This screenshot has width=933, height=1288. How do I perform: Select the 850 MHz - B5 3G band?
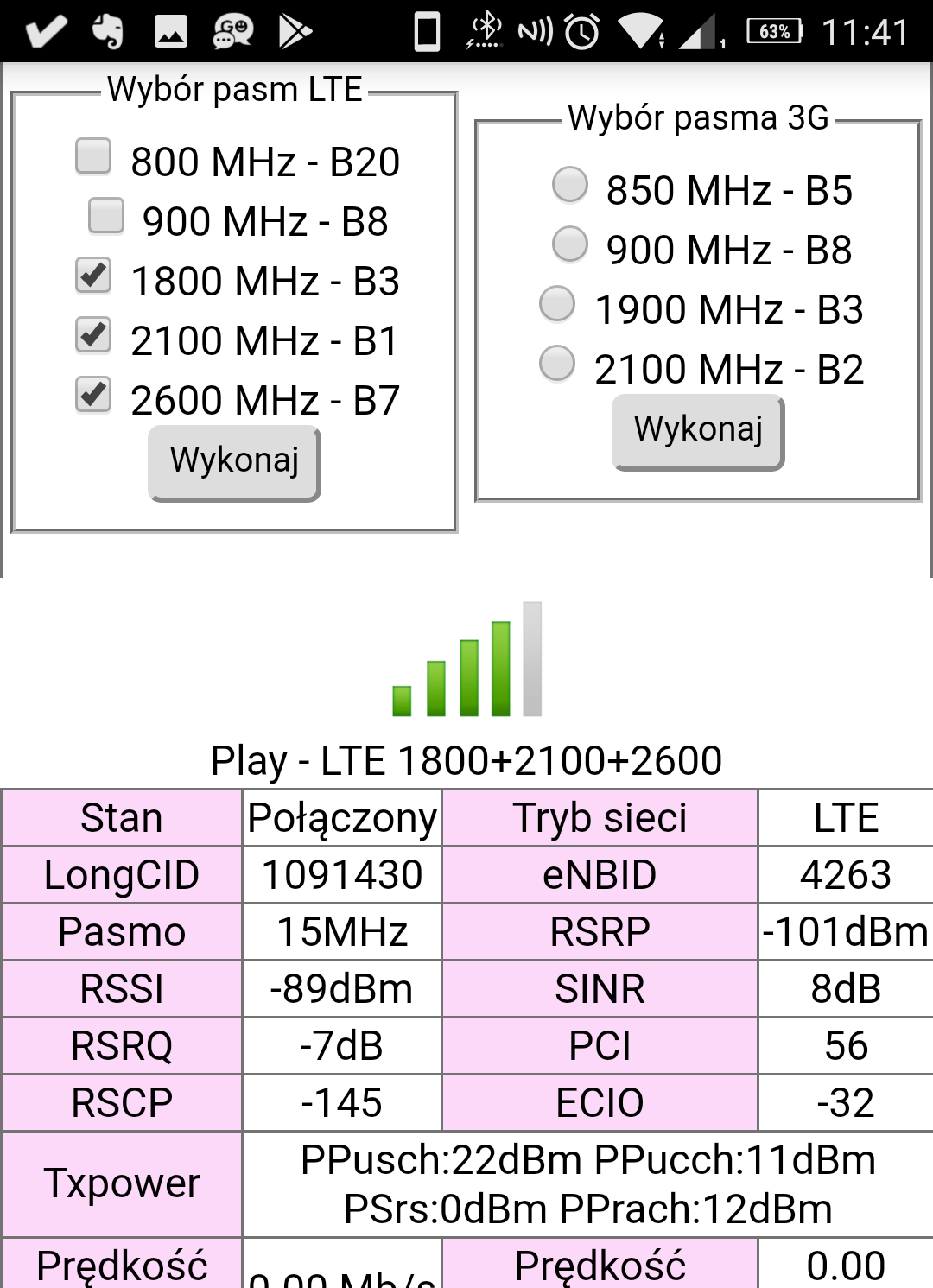pyautogui.click(x=570, y=185)
